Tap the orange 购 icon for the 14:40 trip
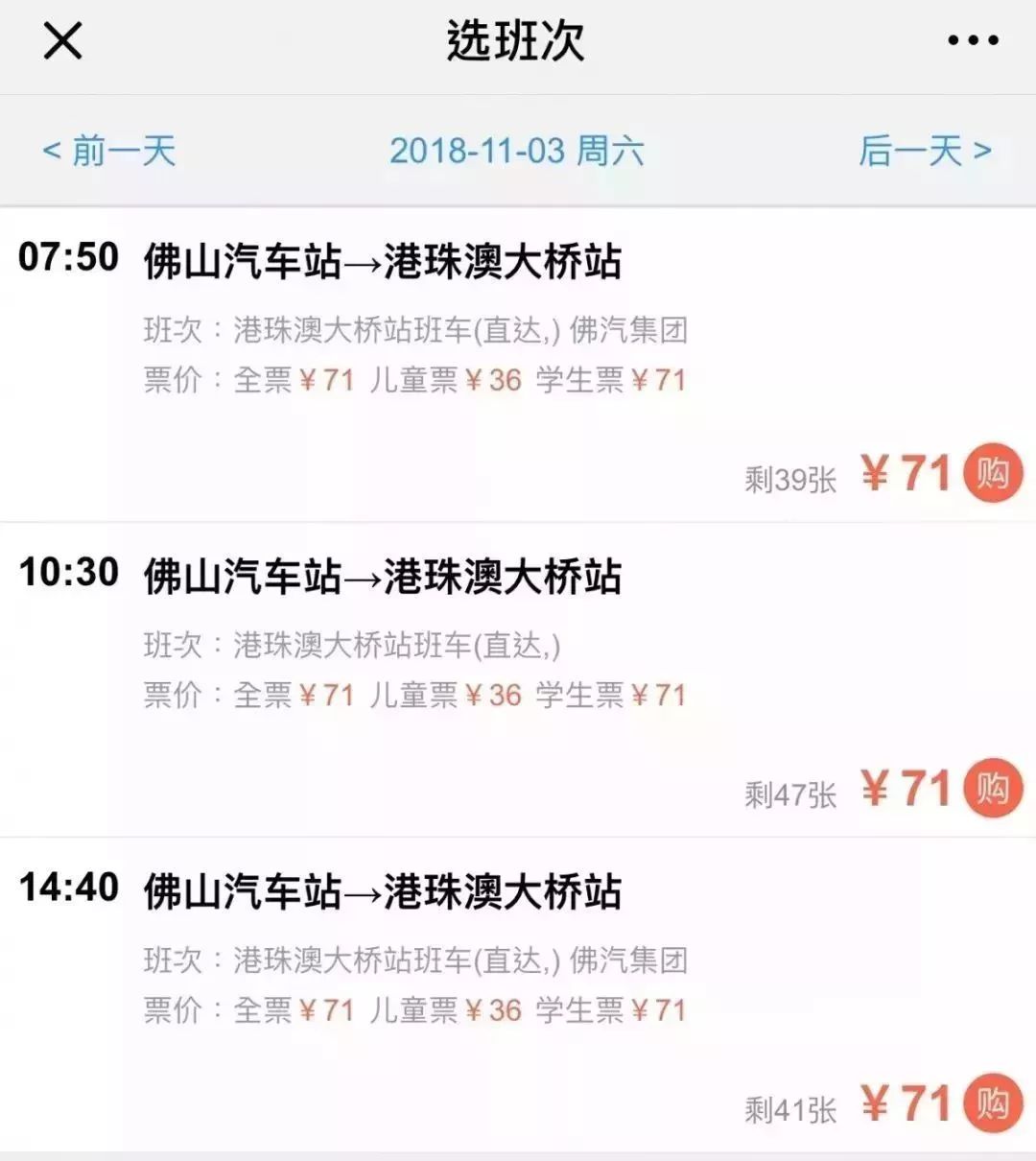This screenshot has width=1036, height=1161. (x=991, y=1105)
